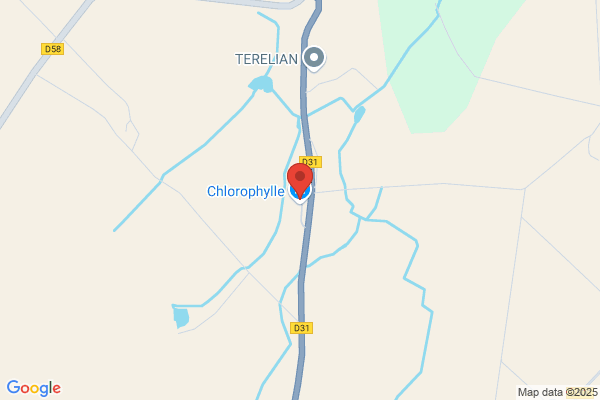
Task: Tap the red pin at Chlorophylle
Action: pyautogui.click(x=300, y=179)
